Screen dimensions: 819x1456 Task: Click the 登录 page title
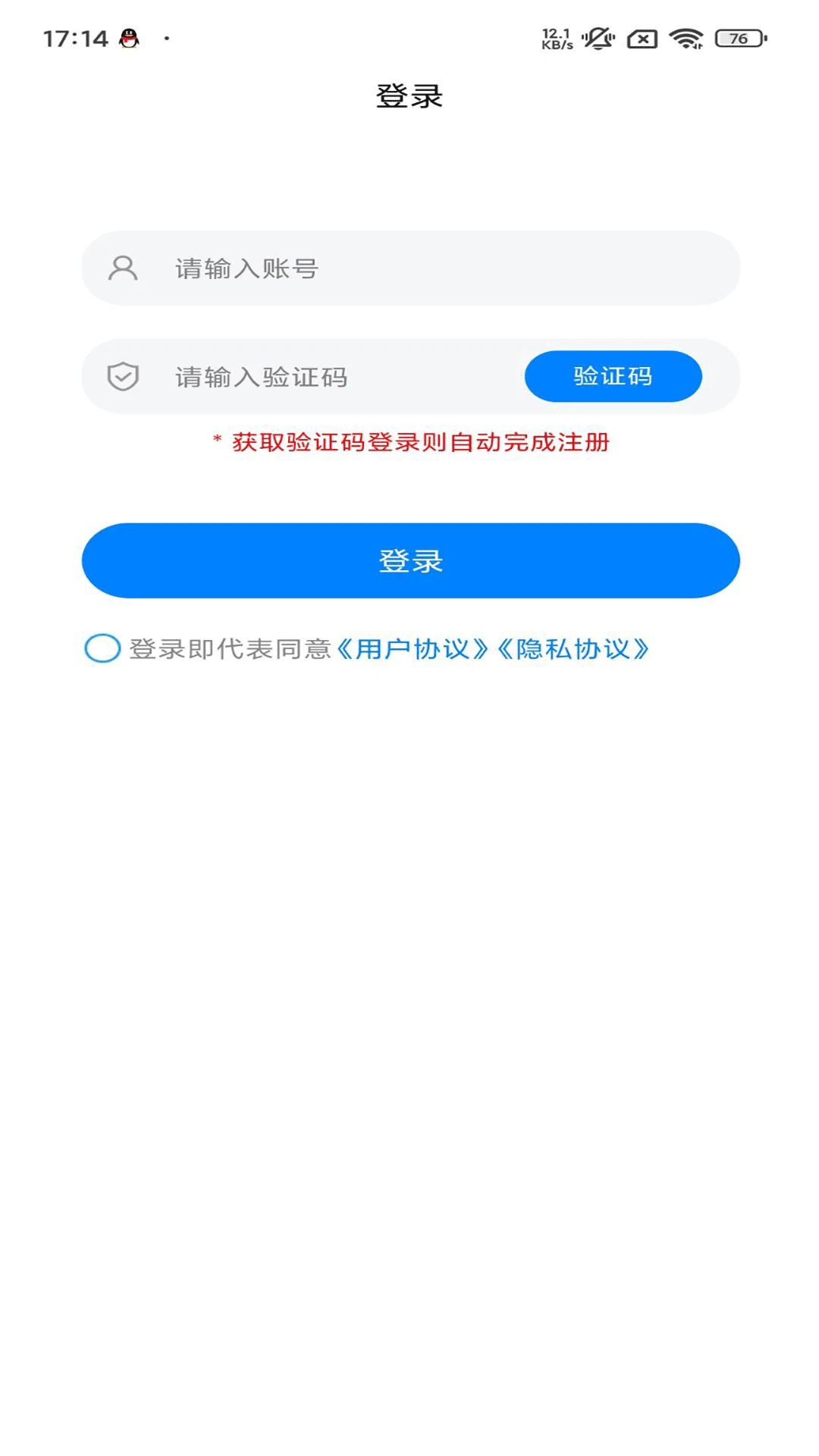point(409,96)
